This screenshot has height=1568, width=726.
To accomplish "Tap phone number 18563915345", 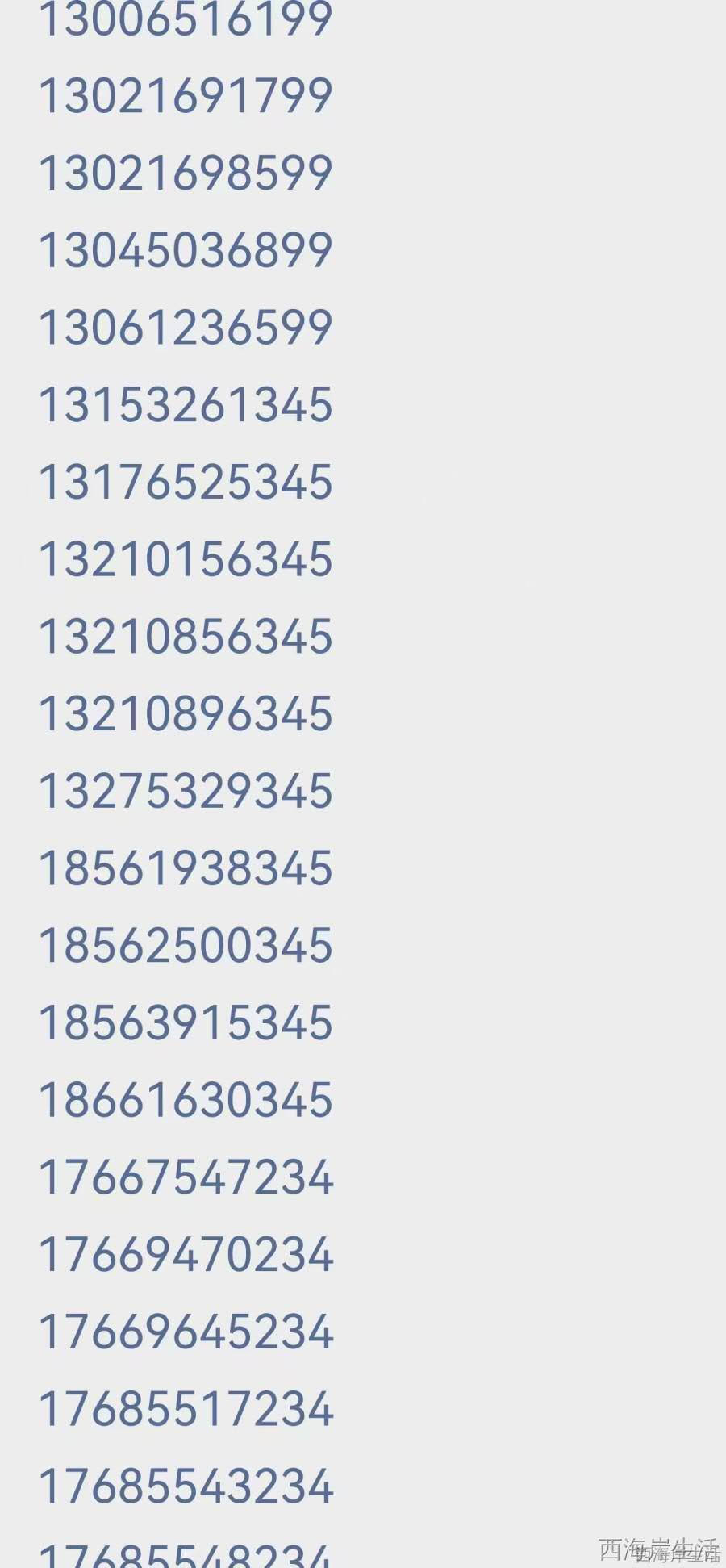I will pos(186,1023).
